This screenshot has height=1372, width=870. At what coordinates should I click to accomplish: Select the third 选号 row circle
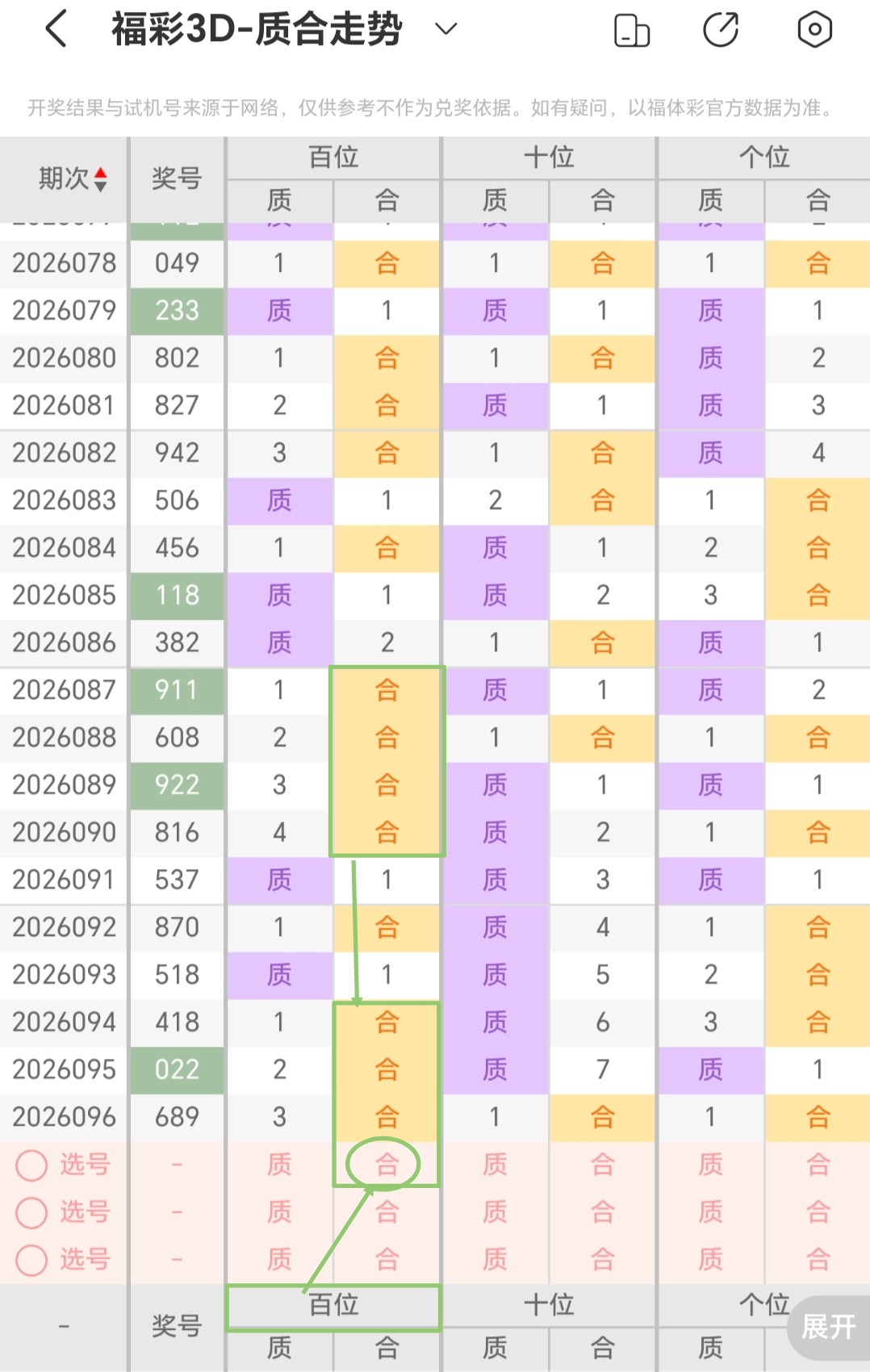pos(32,1260)
